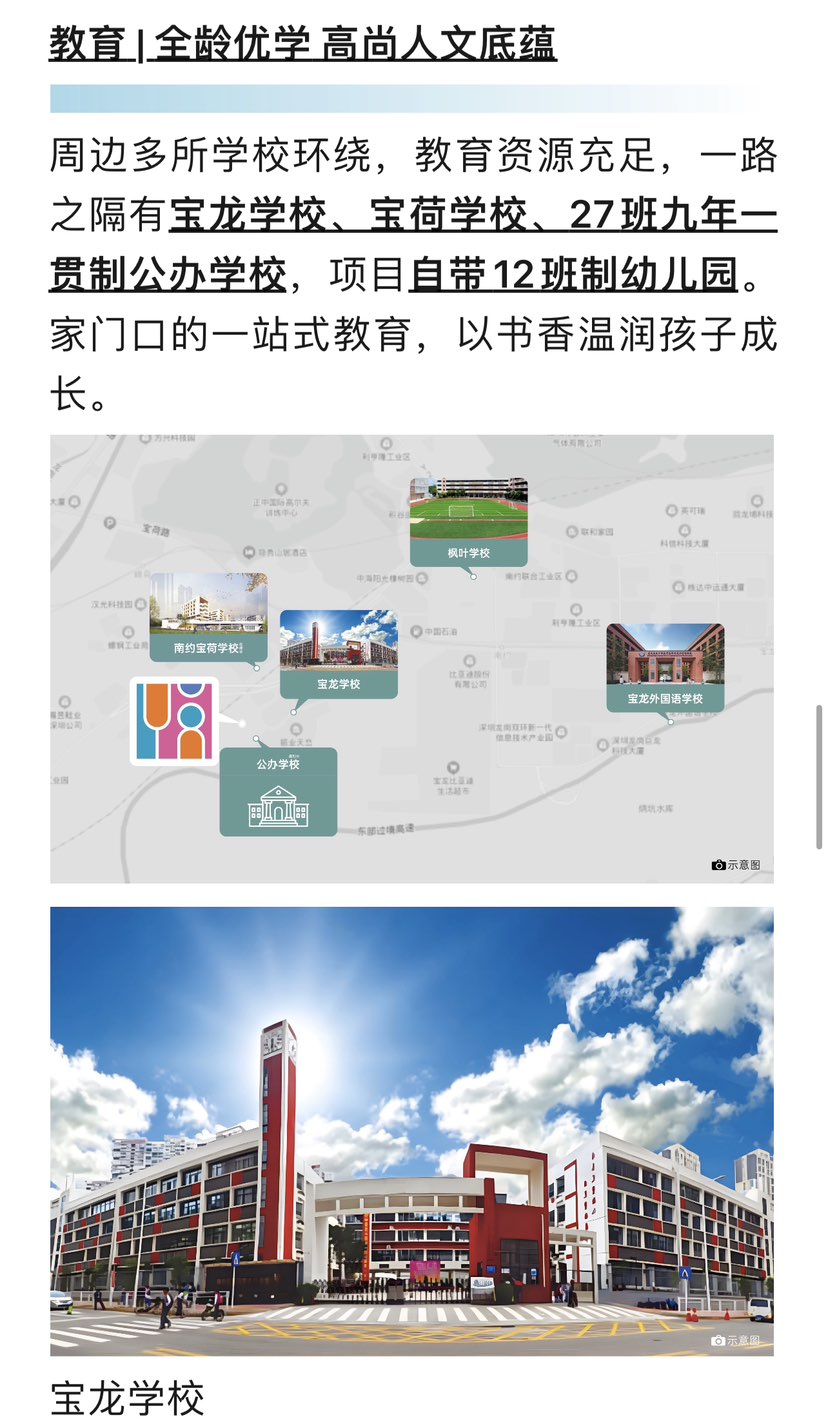Open the school map image in full view
The width and height of the screenshot is (828, 1426).
[412, 659]
